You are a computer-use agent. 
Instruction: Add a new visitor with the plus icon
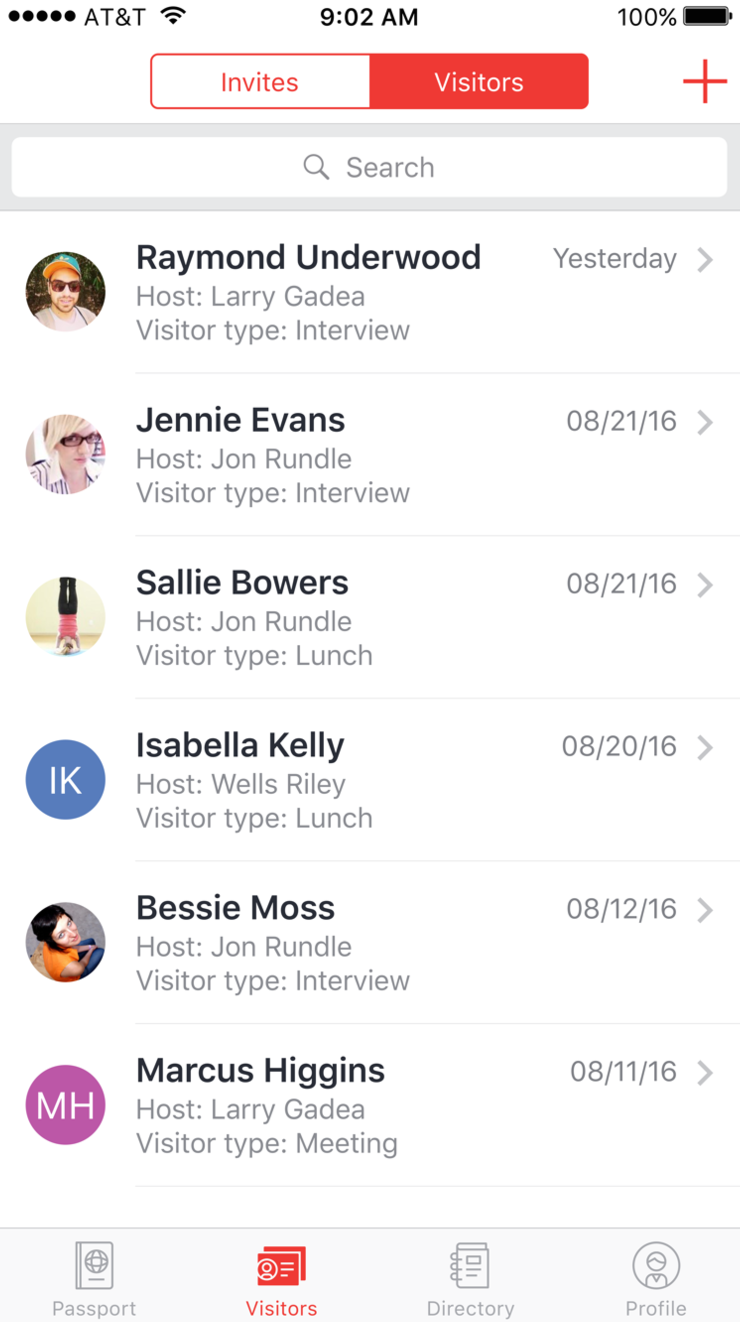pyautogui.click(x=704, y=81)
